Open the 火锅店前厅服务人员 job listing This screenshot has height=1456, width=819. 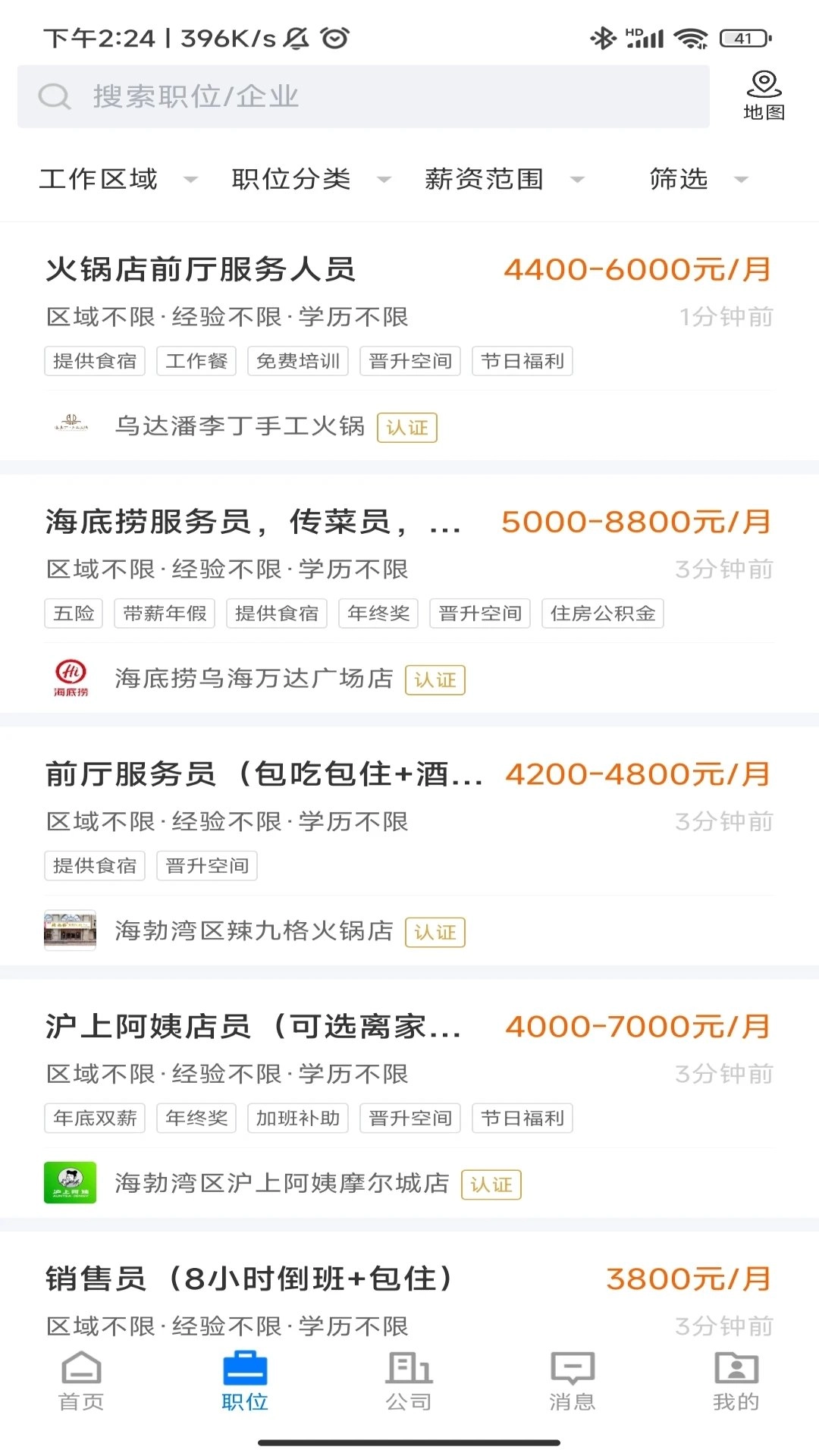pyautogui.click(x=201, y=270)
